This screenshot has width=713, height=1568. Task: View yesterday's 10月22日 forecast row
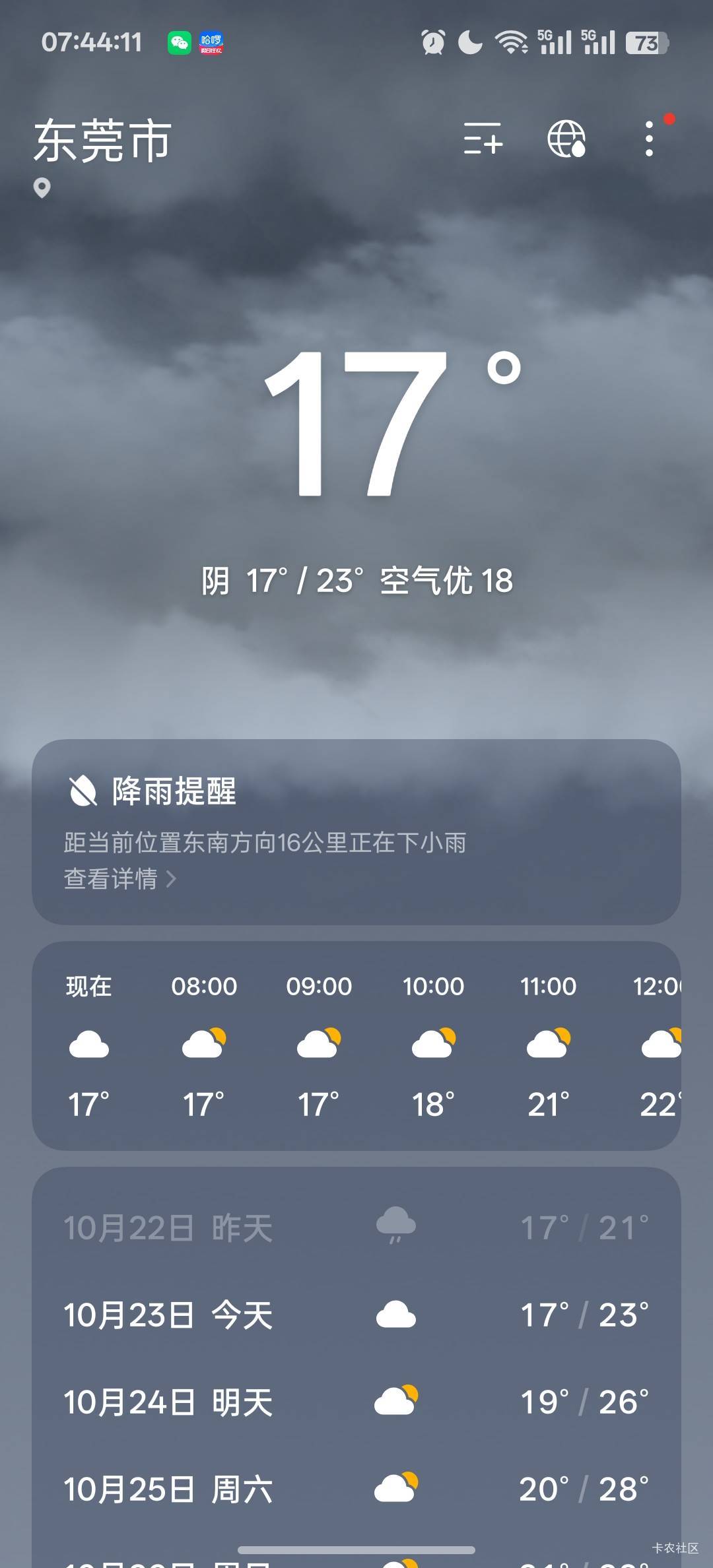pos(356,1228)
